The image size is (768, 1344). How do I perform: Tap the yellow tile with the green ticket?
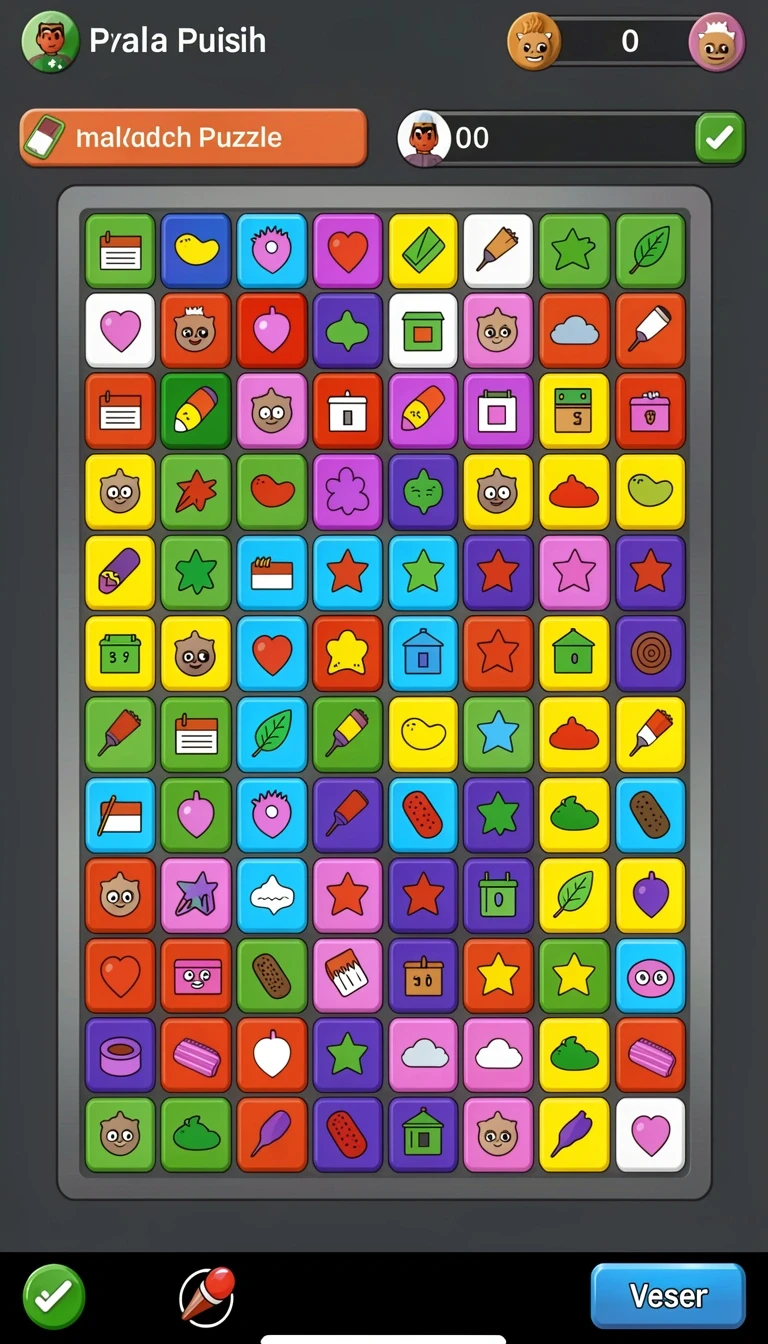(x=423, y=250)
